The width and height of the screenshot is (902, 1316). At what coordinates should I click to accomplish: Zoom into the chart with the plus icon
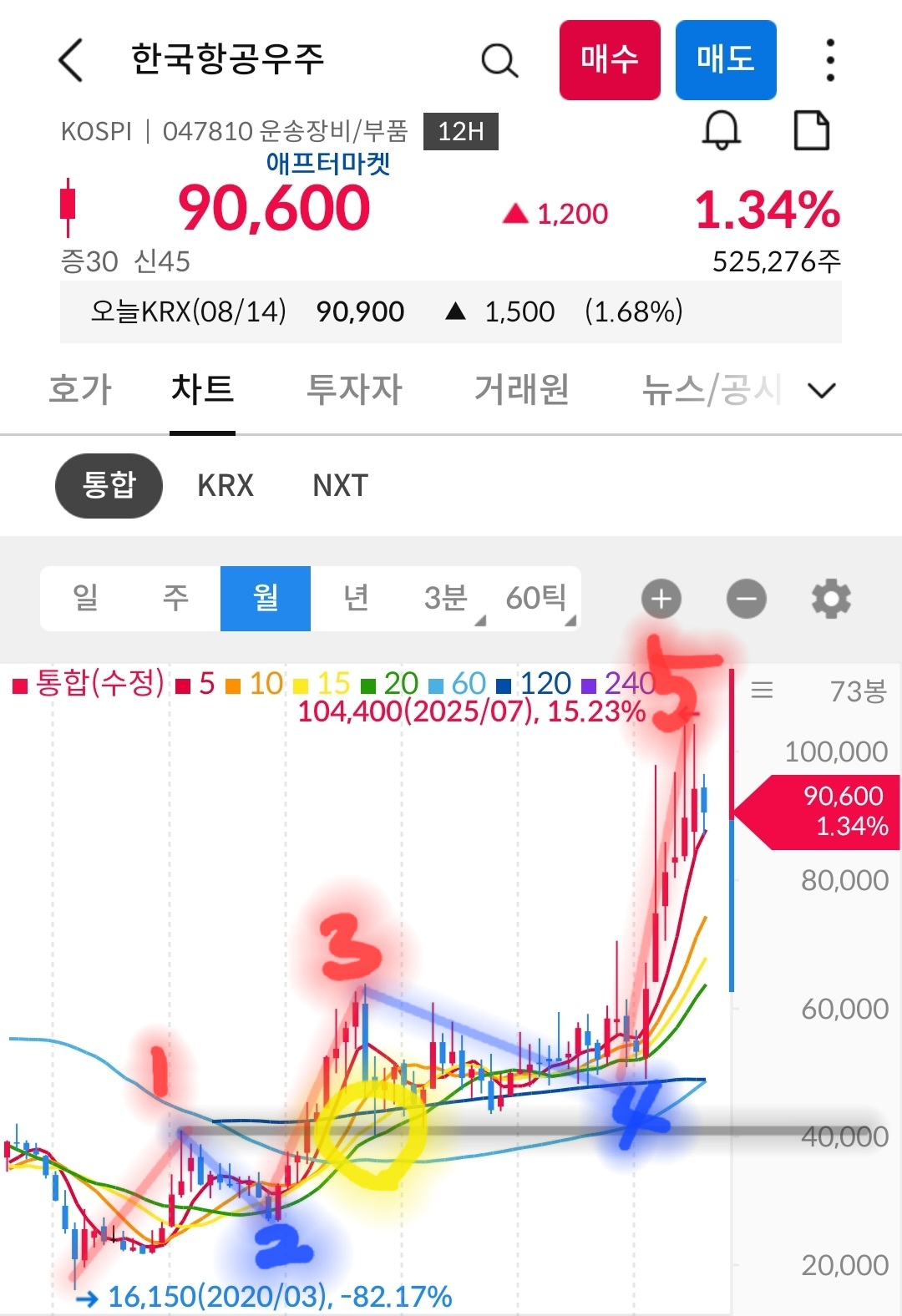[x=661, y=598]
